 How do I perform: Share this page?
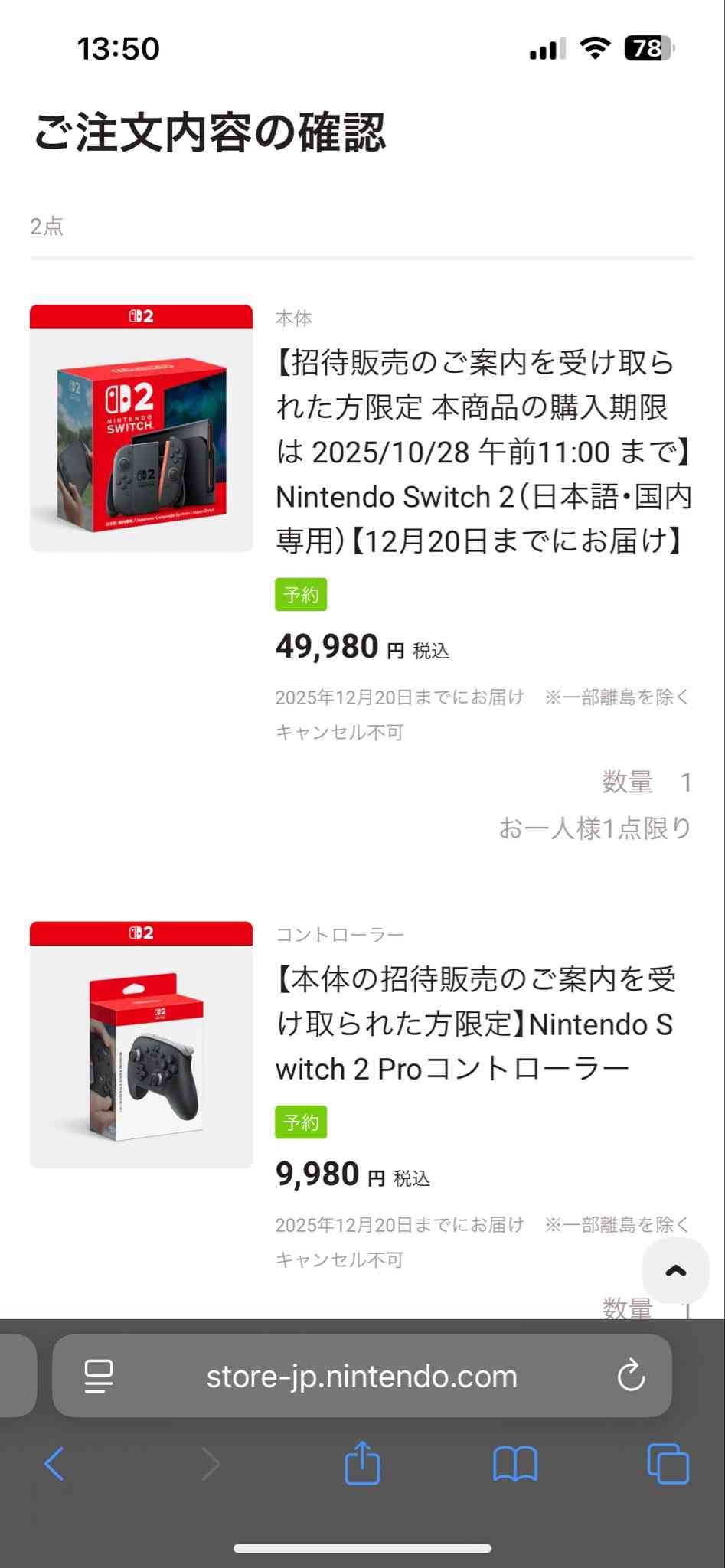tap(362, 1463)
